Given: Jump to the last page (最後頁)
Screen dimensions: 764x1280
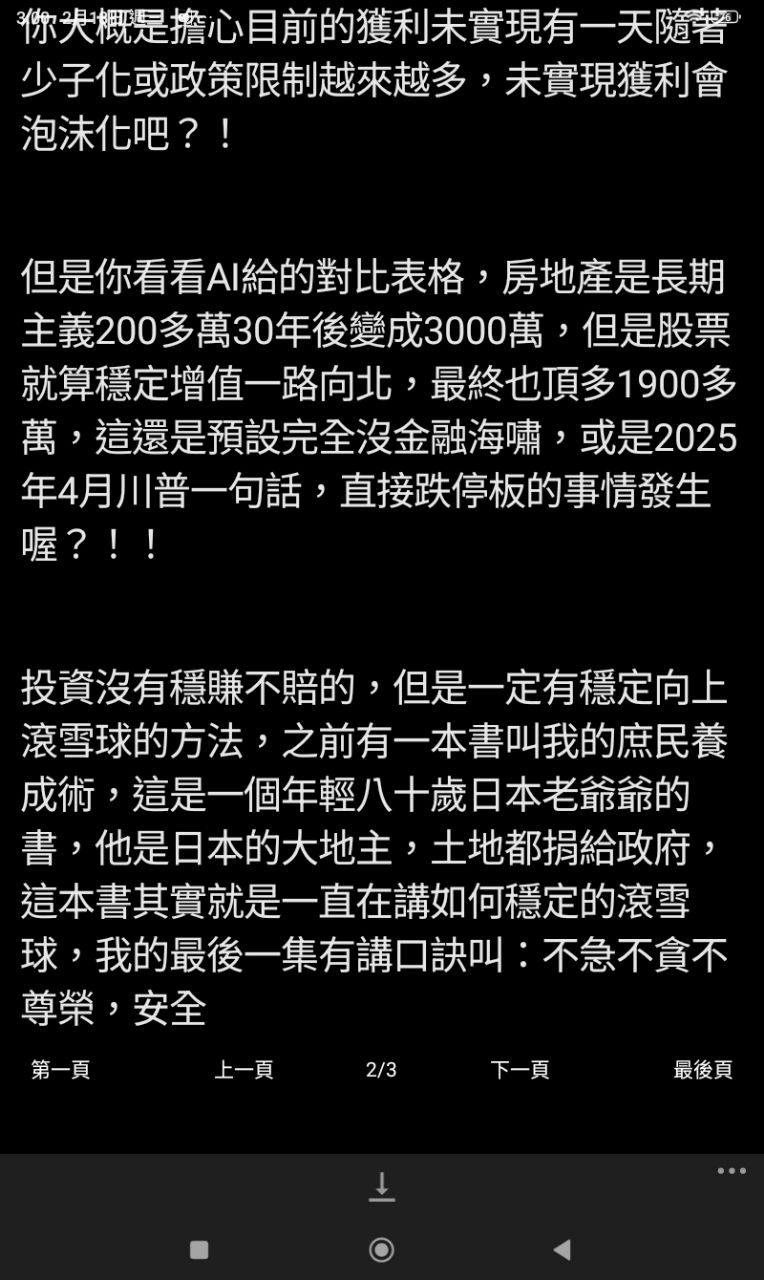Looking at the screenshot, I should click(702, 1070).
